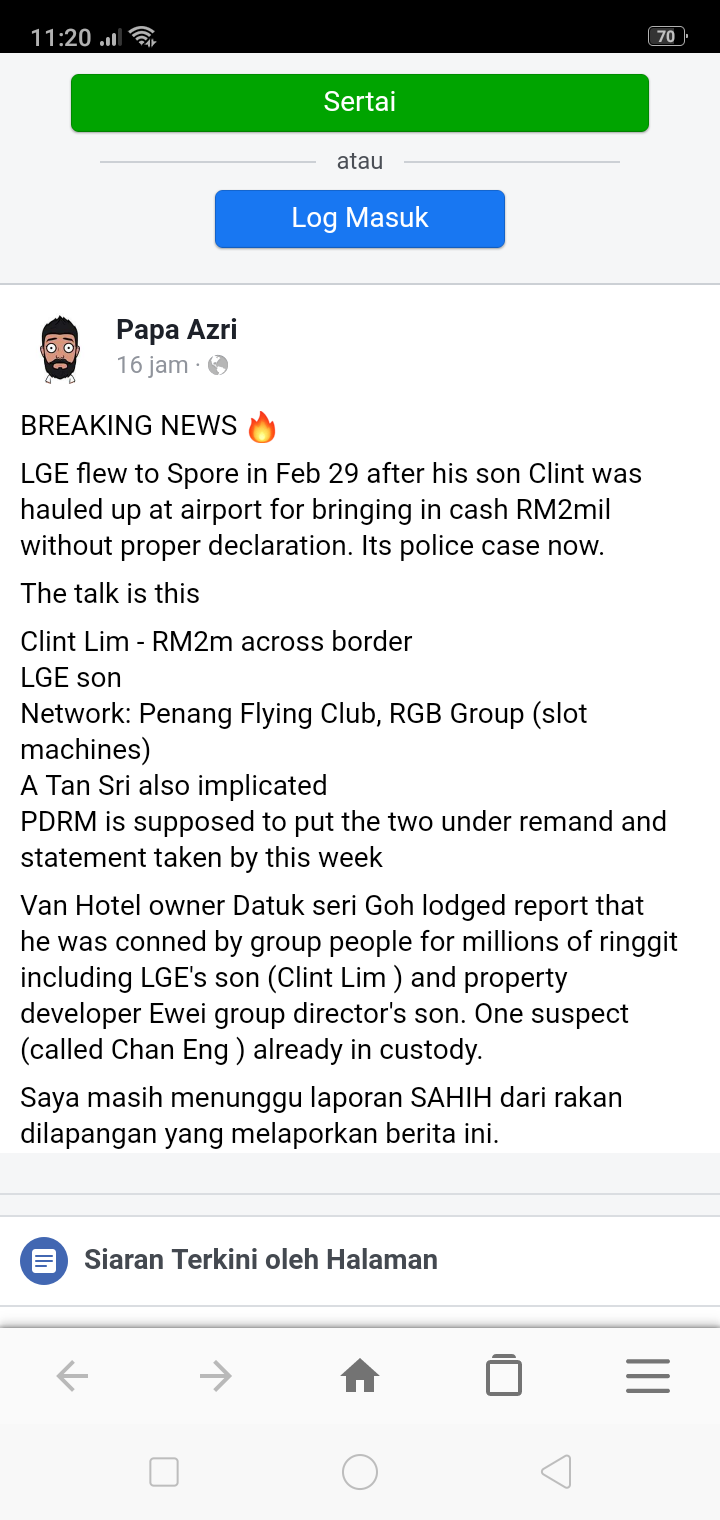Tap the forward navigation arrow
720x1520 pixels.
216,1375
